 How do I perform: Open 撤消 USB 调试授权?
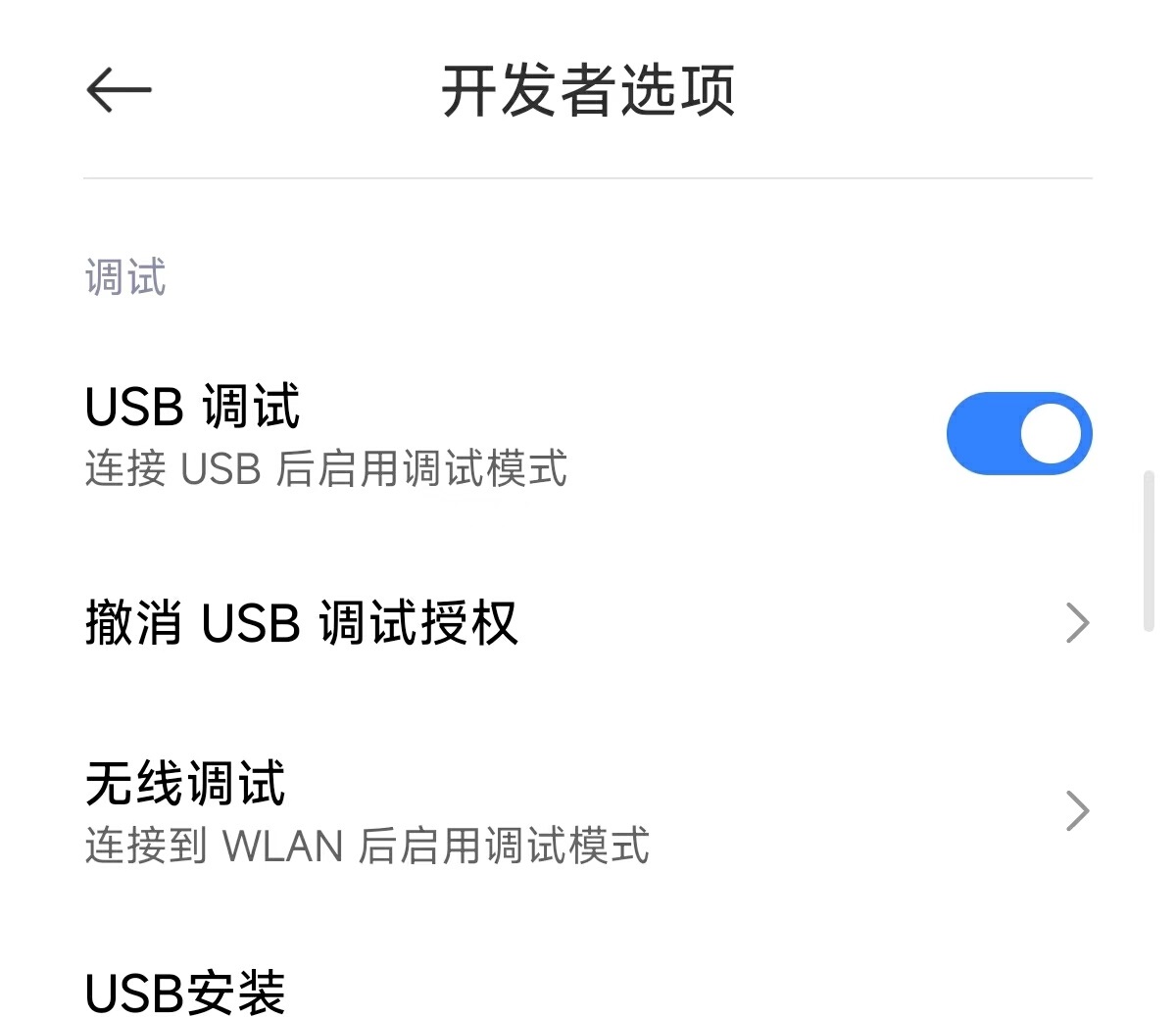588,623
